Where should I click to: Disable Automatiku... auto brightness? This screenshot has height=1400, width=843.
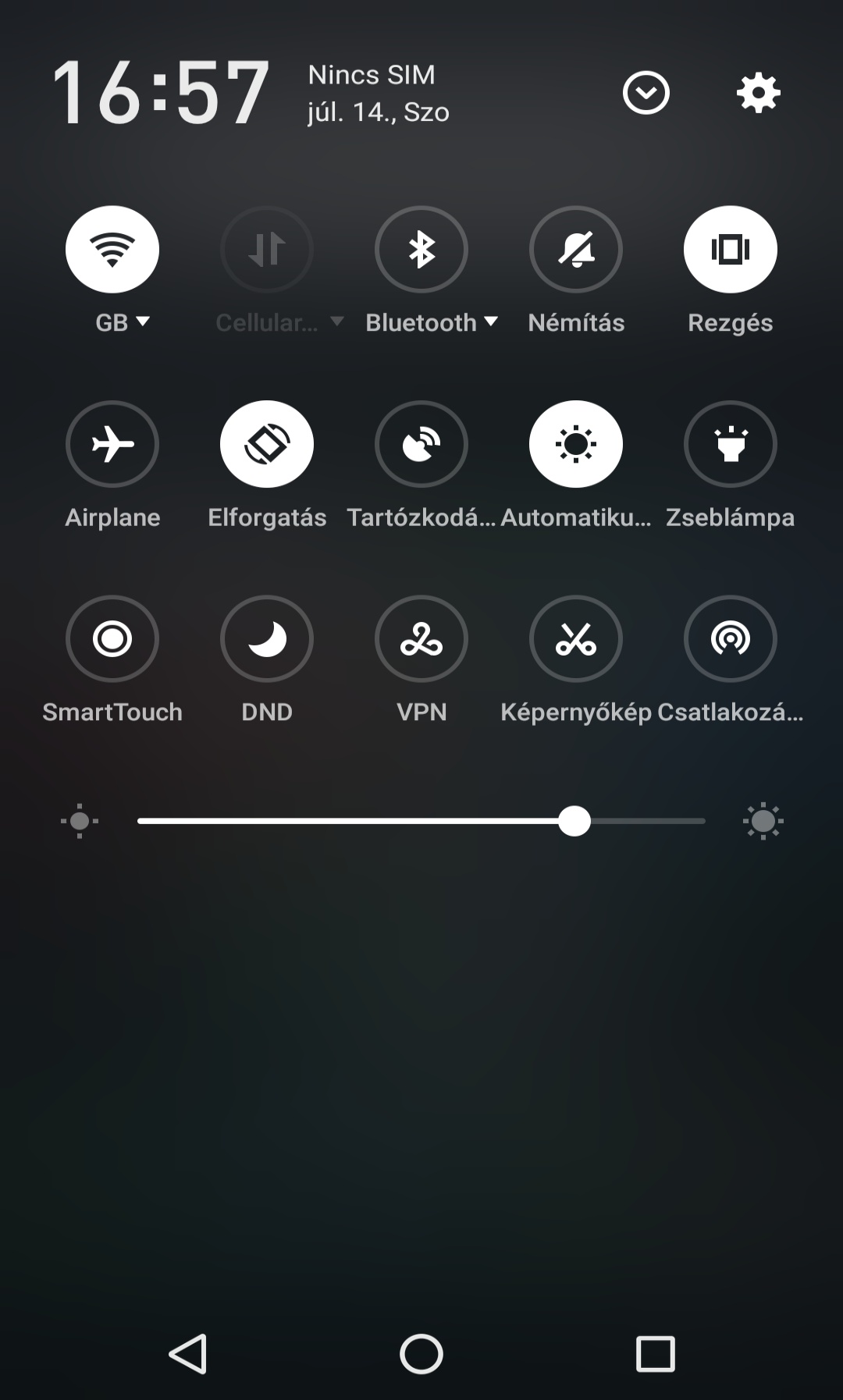click(x=576, y=444)
